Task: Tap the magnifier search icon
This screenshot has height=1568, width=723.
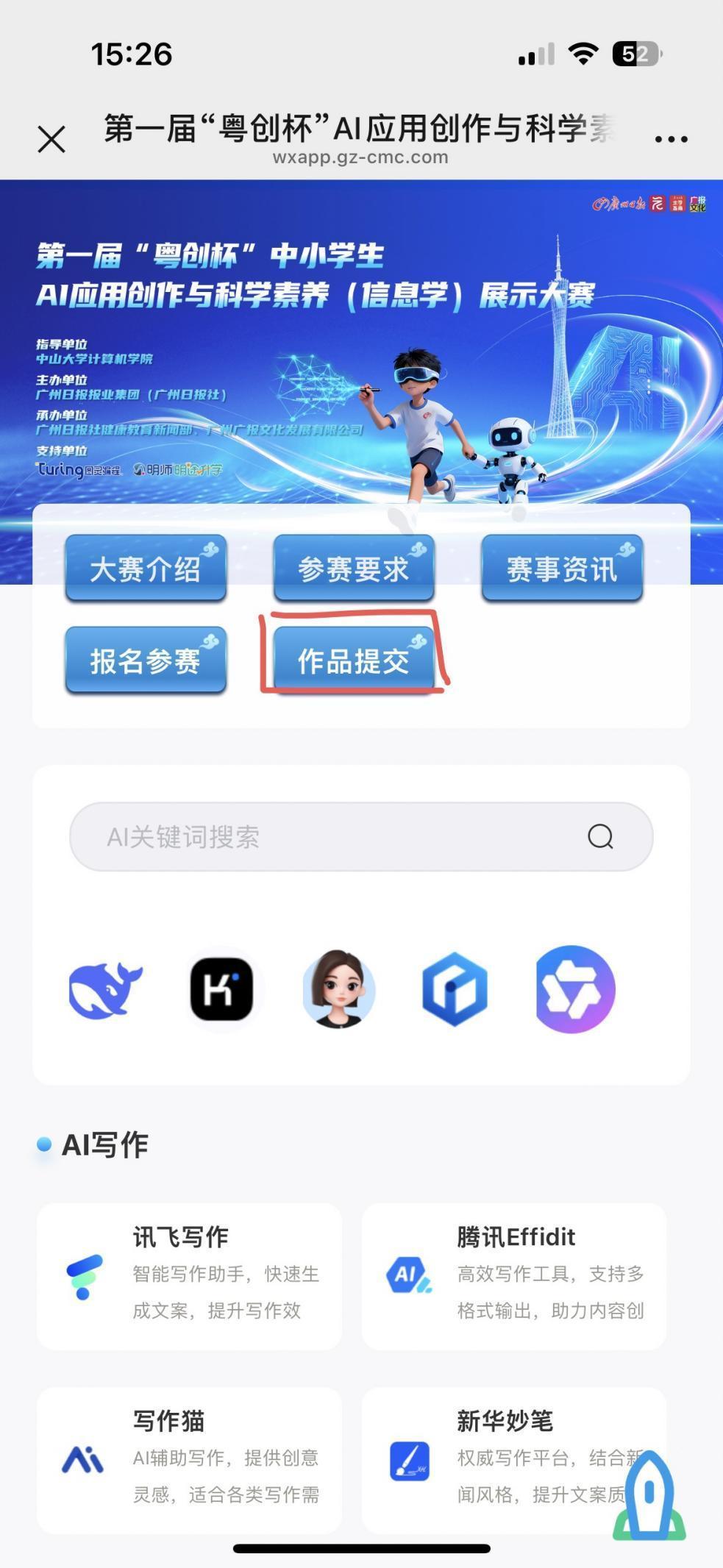Action: [600, 836]
